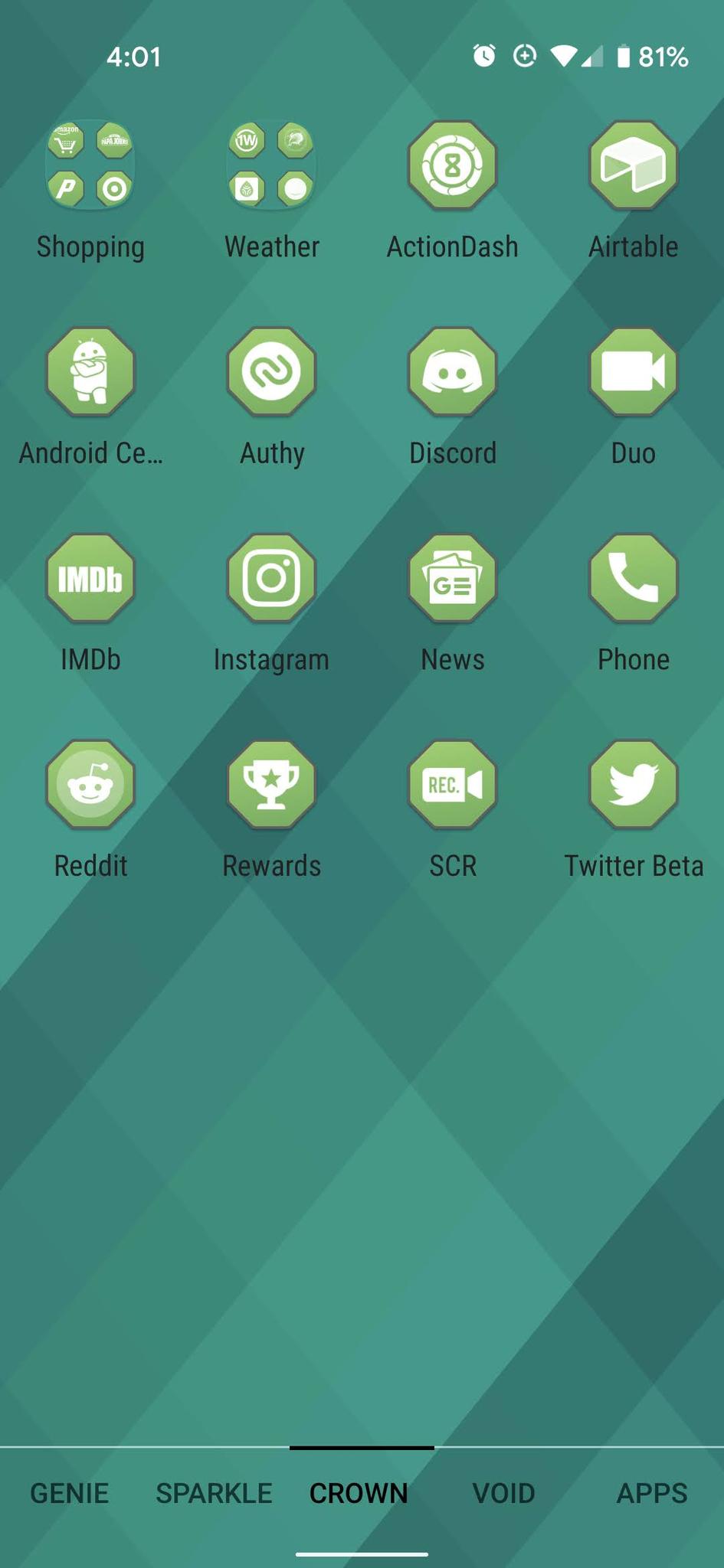Open the SCR screen recorder
Screen dimensions: 724x1568
tap(452, 784)
